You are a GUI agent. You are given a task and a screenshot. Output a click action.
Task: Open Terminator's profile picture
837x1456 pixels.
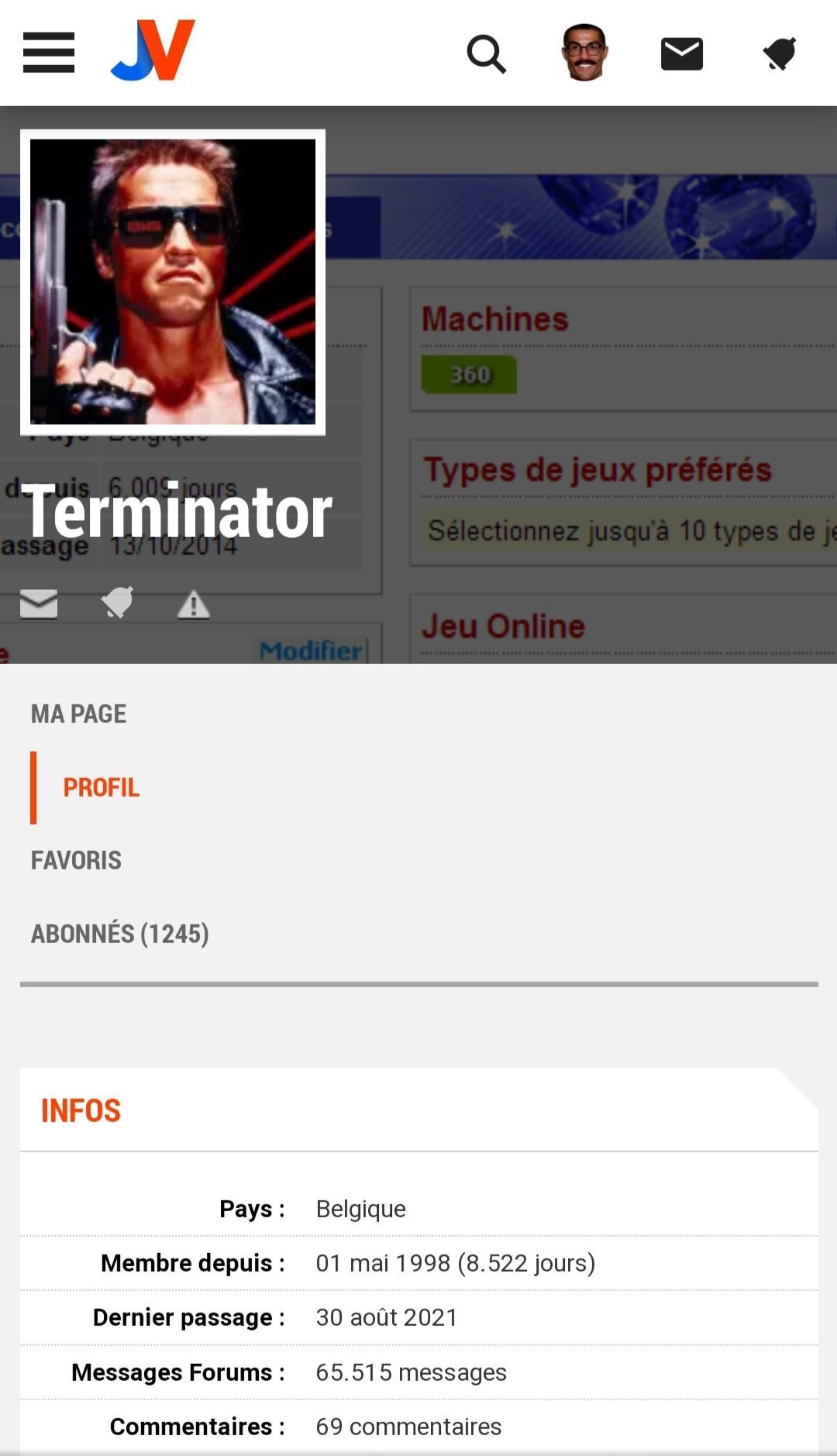173,282
